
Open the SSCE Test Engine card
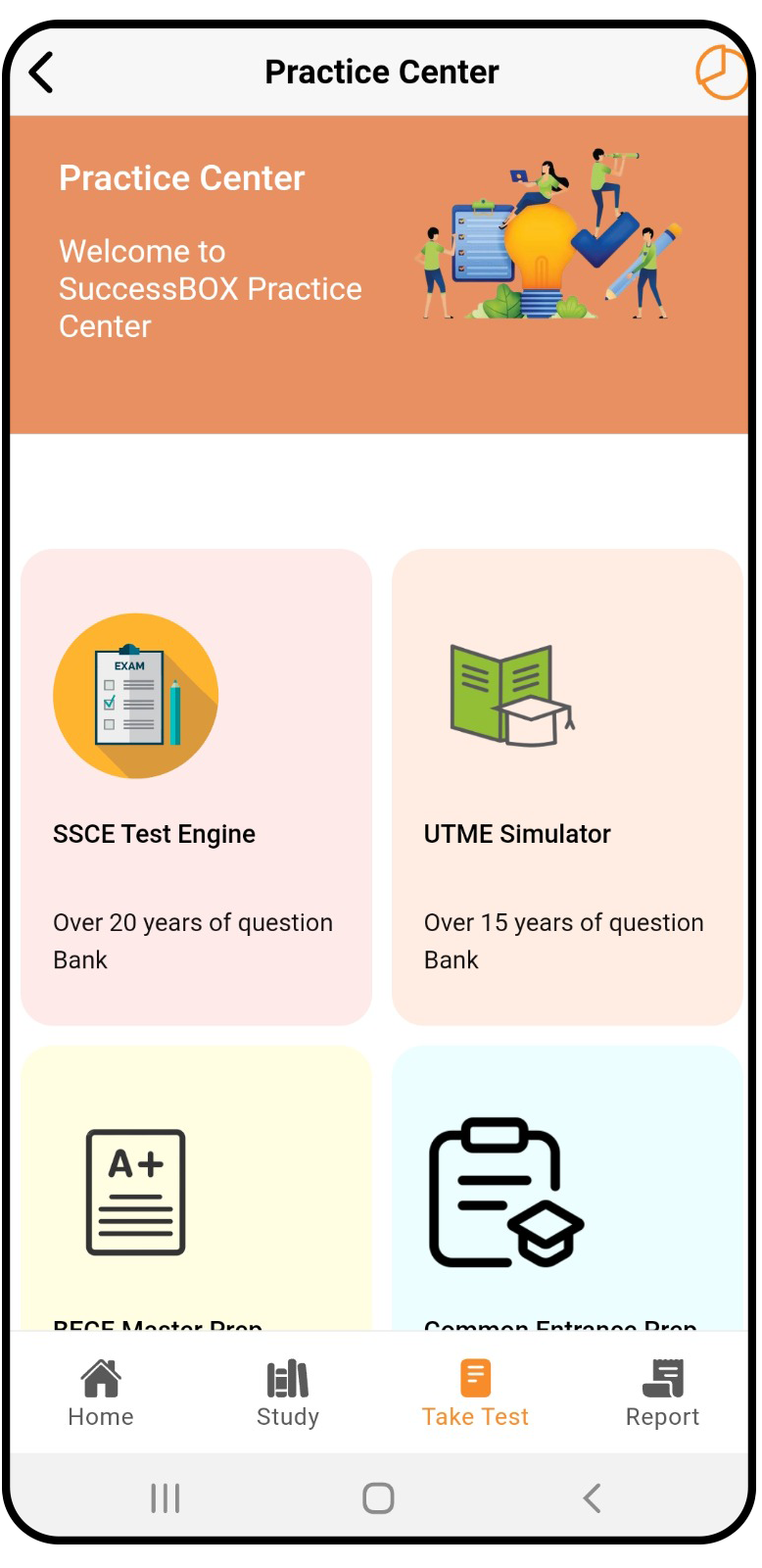coord(196,787)
